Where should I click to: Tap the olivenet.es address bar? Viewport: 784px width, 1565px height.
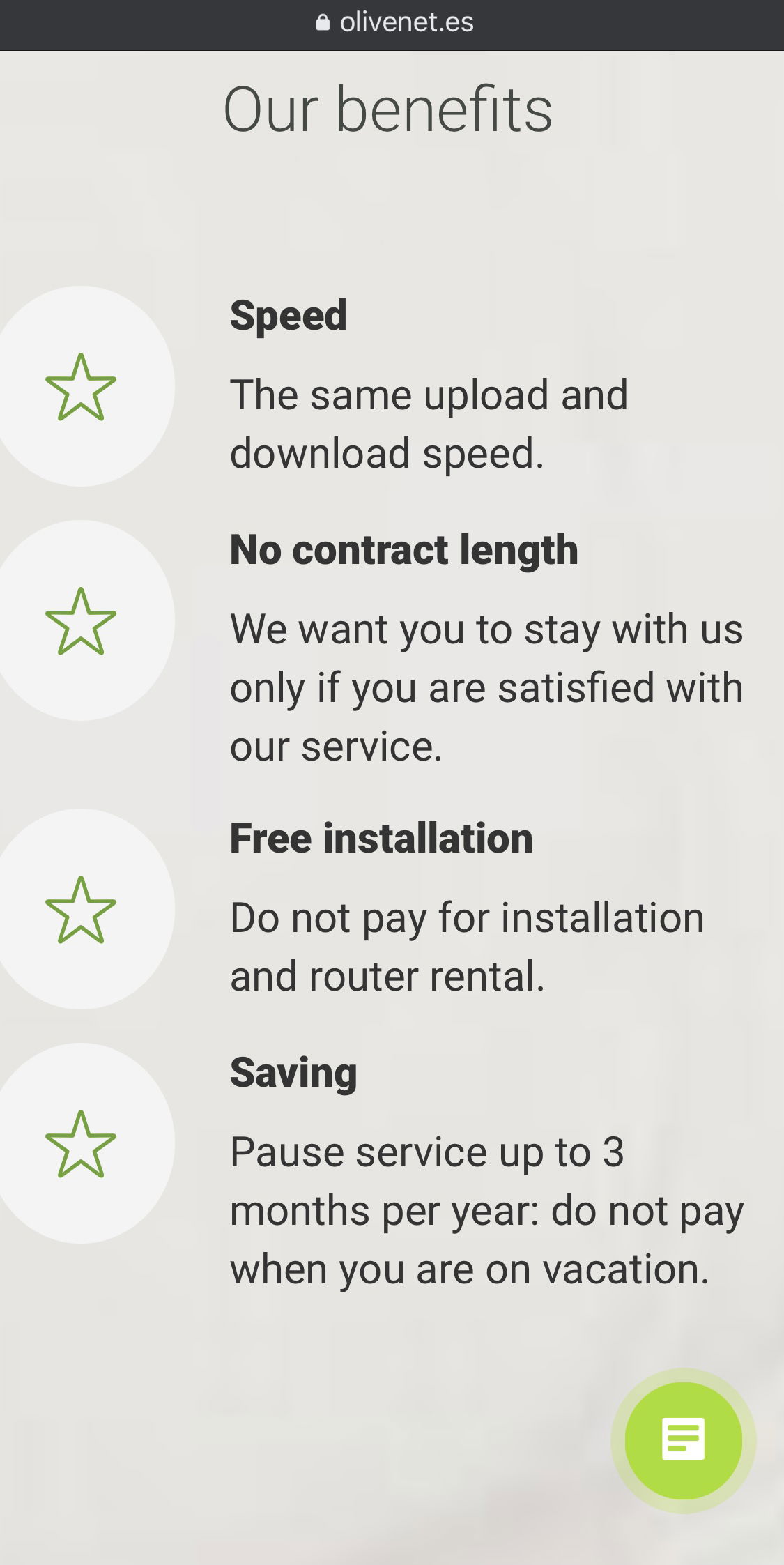pyautogui.click(x=393, y=22)
